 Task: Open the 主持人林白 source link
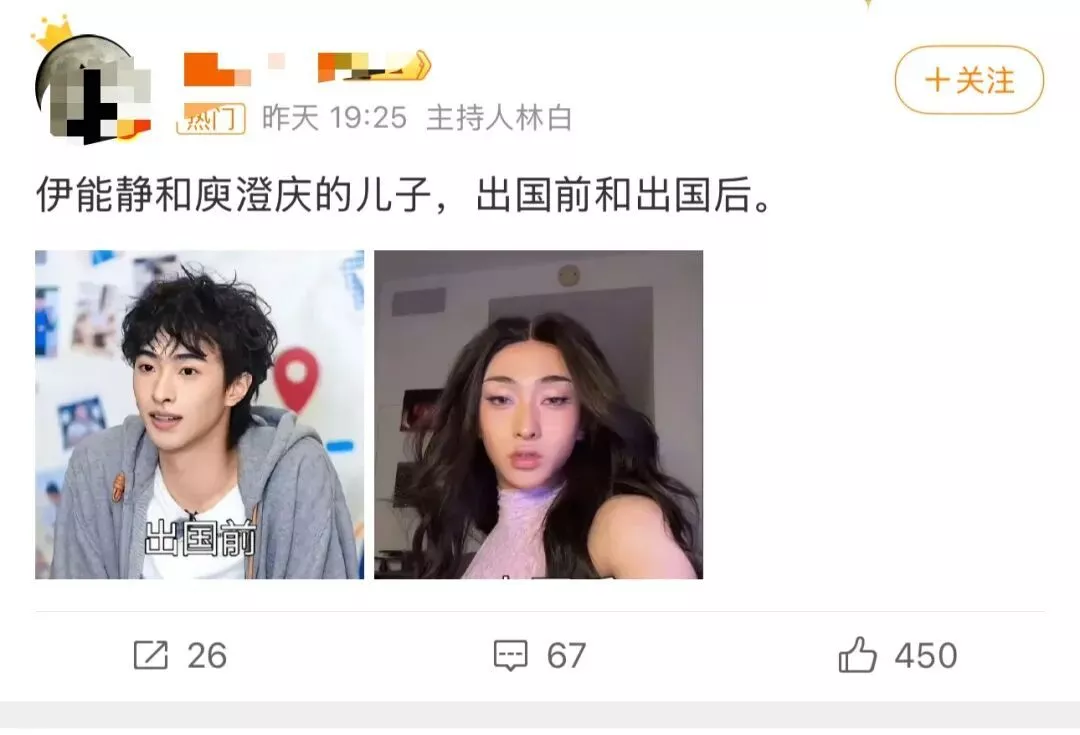coord(499,118)
